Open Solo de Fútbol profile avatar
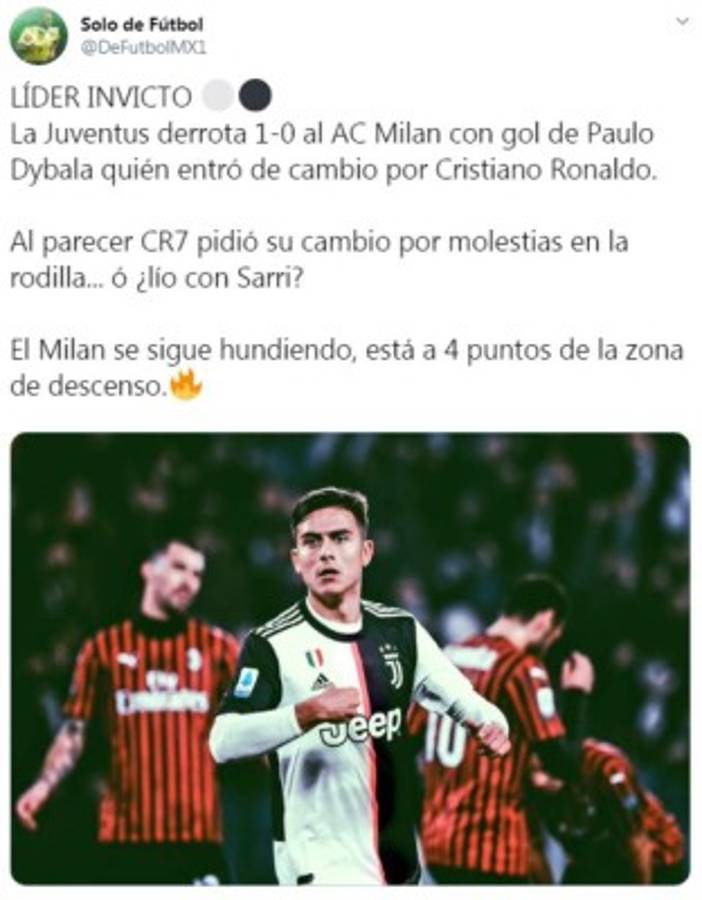This screenshot has width=702, height=900. point(38,36)
